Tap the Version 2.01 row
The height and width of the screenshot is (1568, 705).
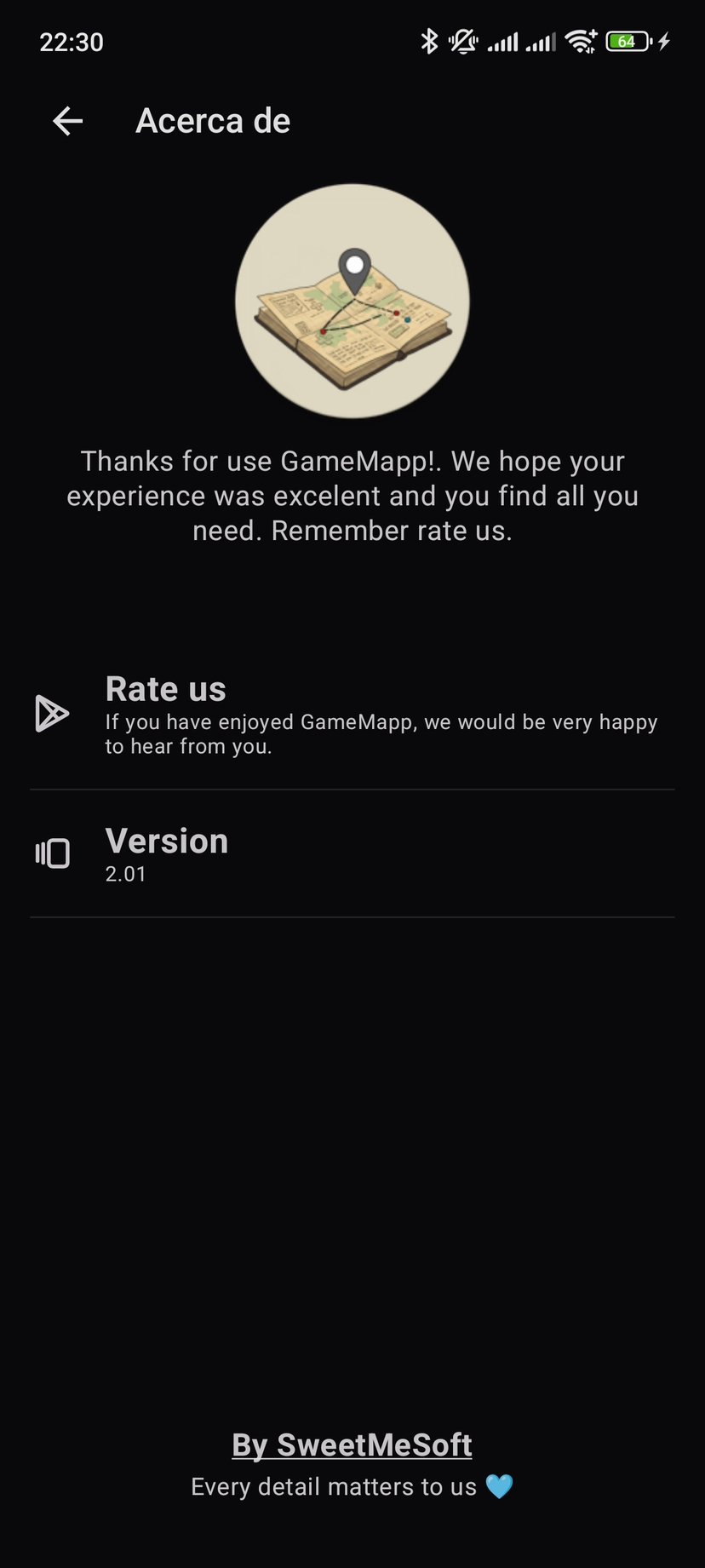click(352, 853)
